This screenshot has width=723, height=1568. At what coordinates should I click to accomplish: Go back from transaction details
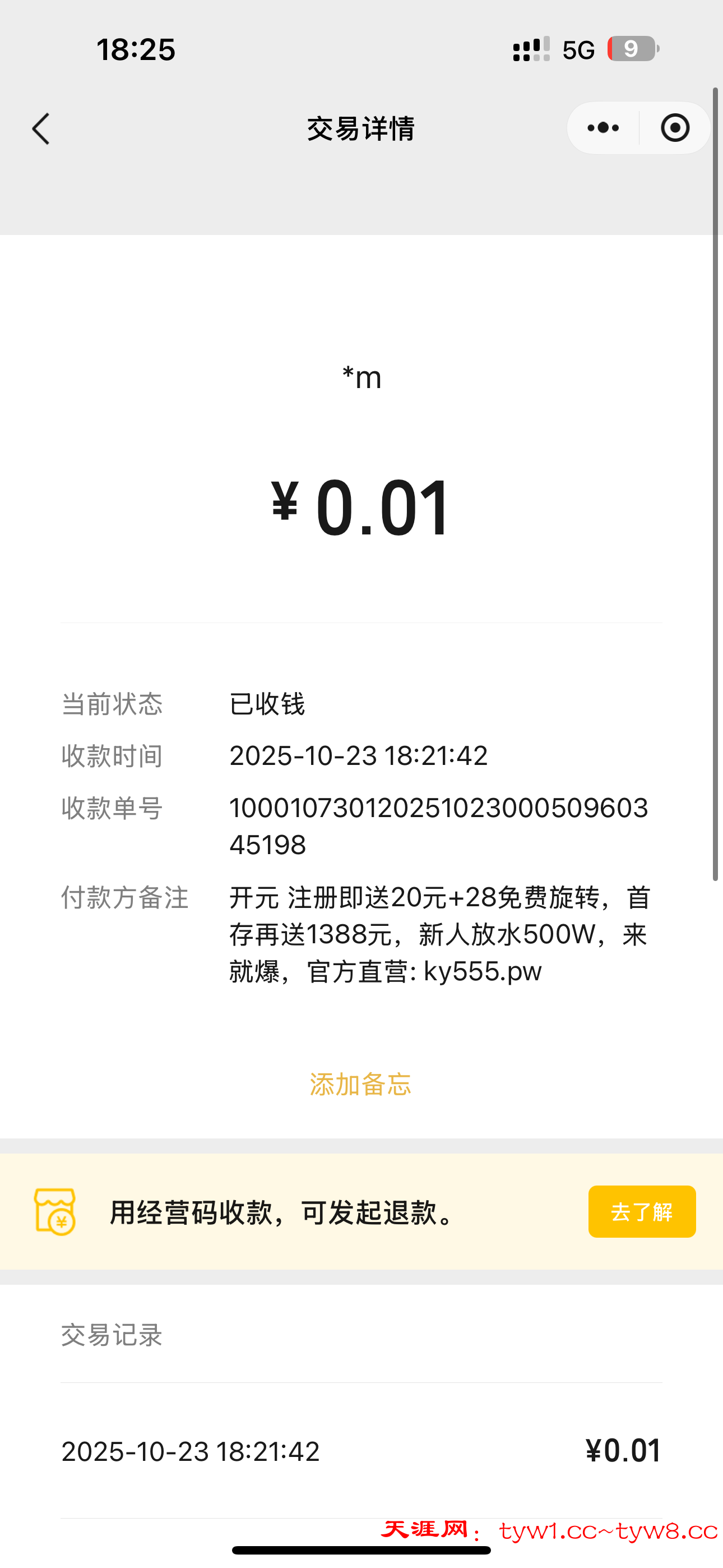[x=41, y=128]
